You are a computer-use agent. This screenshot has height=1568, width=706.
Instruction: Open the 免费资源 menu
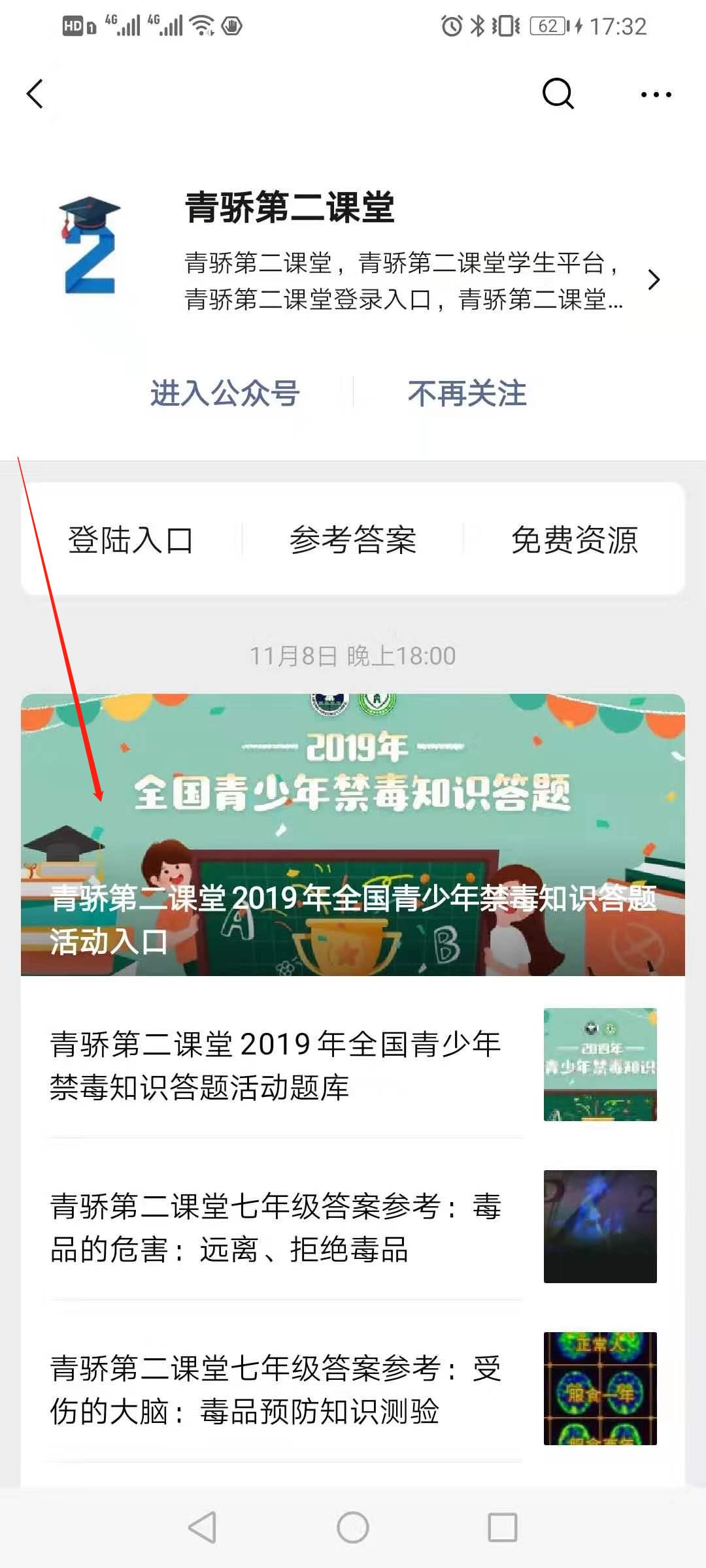[574, 540]
